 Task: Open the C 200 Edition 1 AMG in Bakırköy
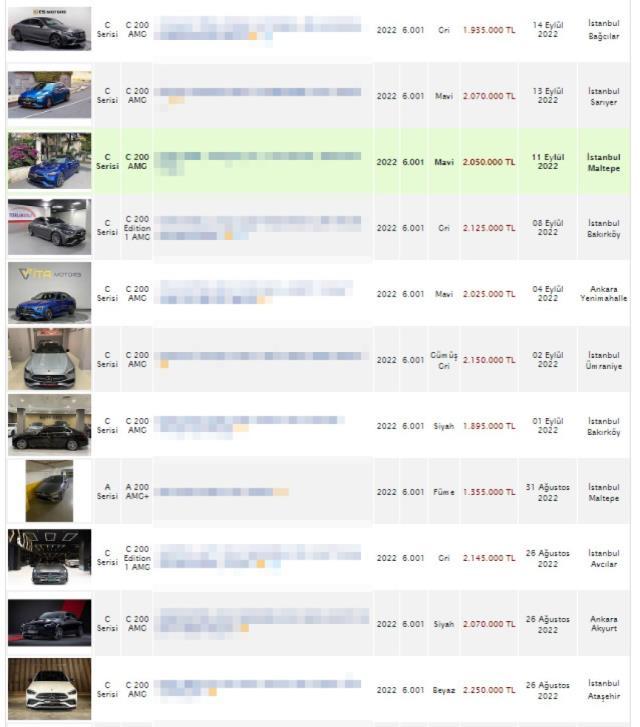pos(260,227)
